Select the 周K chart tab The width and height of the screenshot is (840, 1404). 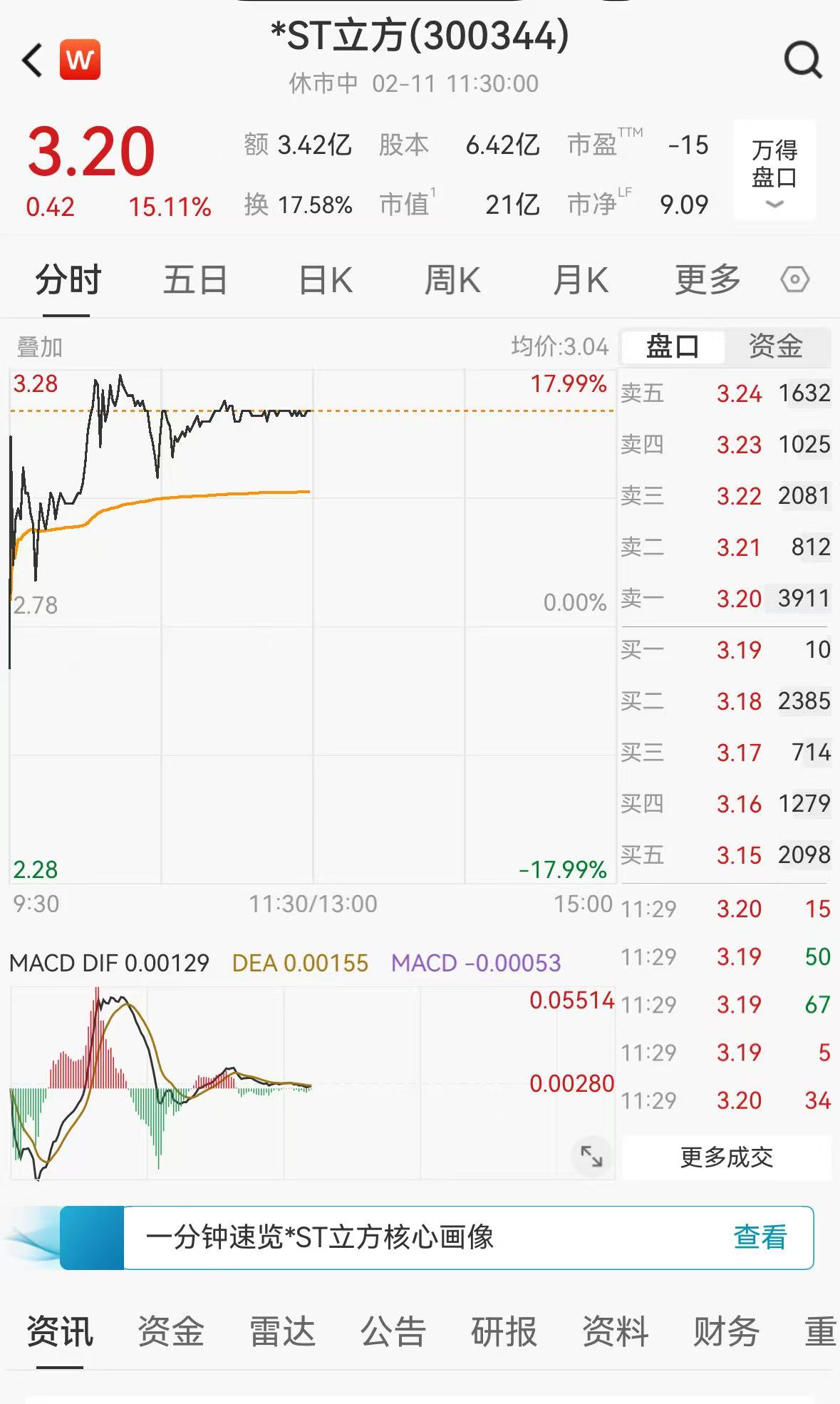coord(452,279)
